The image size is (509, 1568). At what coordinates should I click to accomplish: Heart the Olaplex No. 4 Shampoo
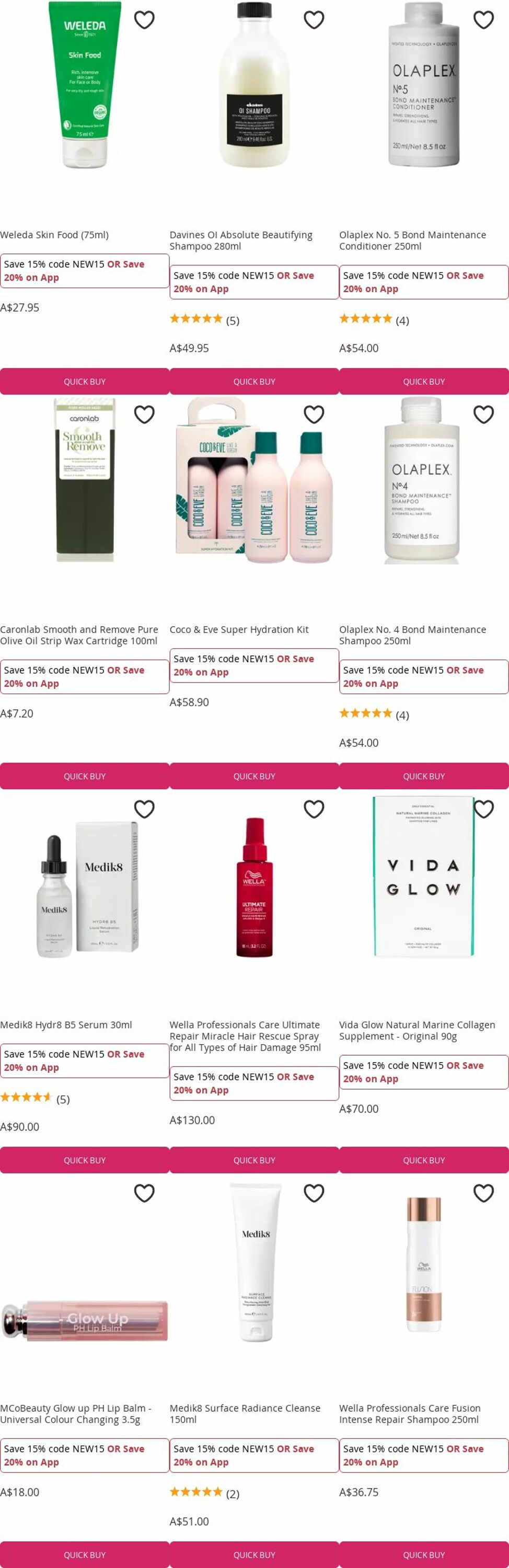(483, 414)
